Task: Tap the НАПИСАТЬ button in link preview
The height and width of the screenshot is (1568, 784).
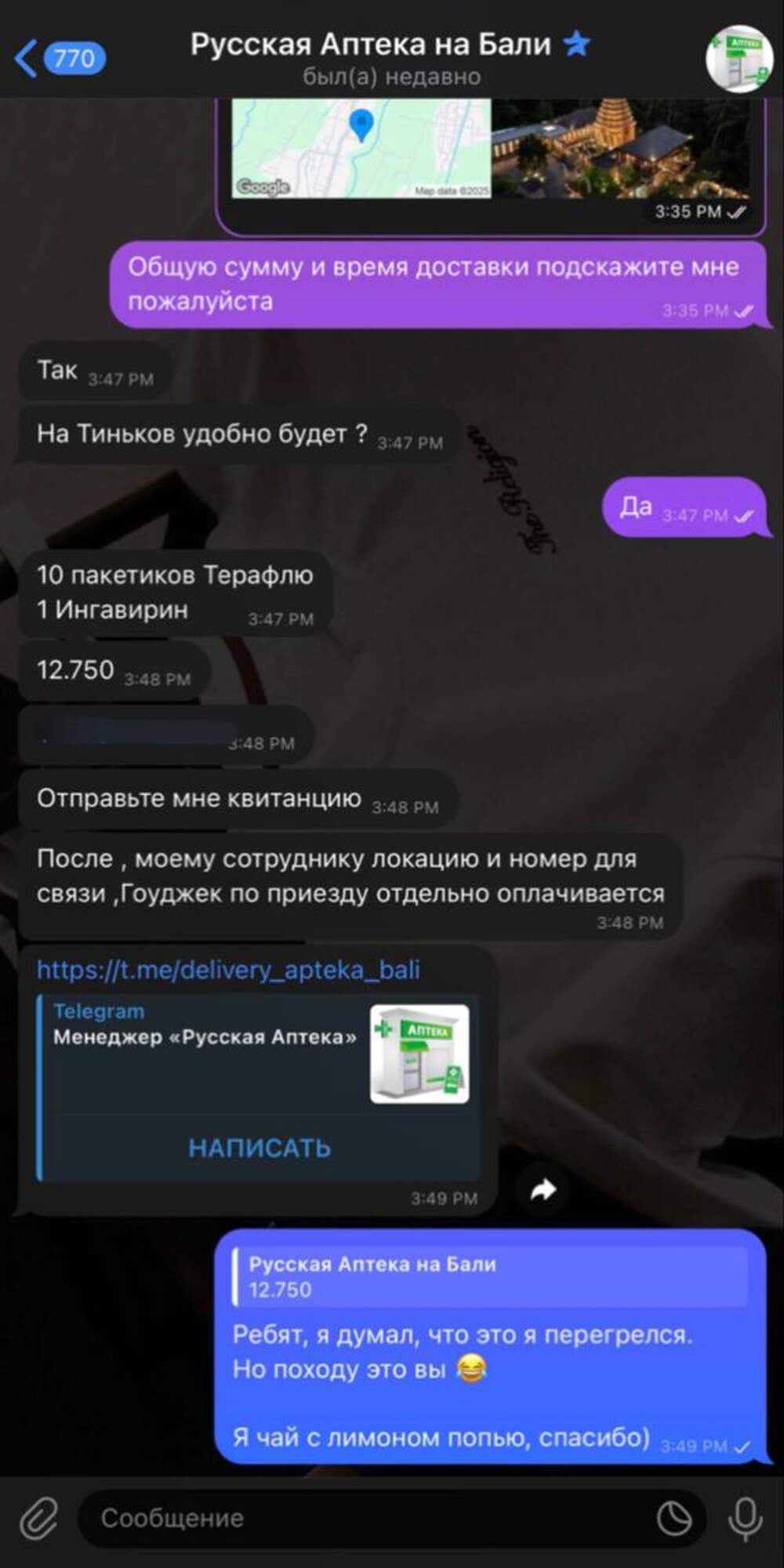Action: [x=260, y=1148]
